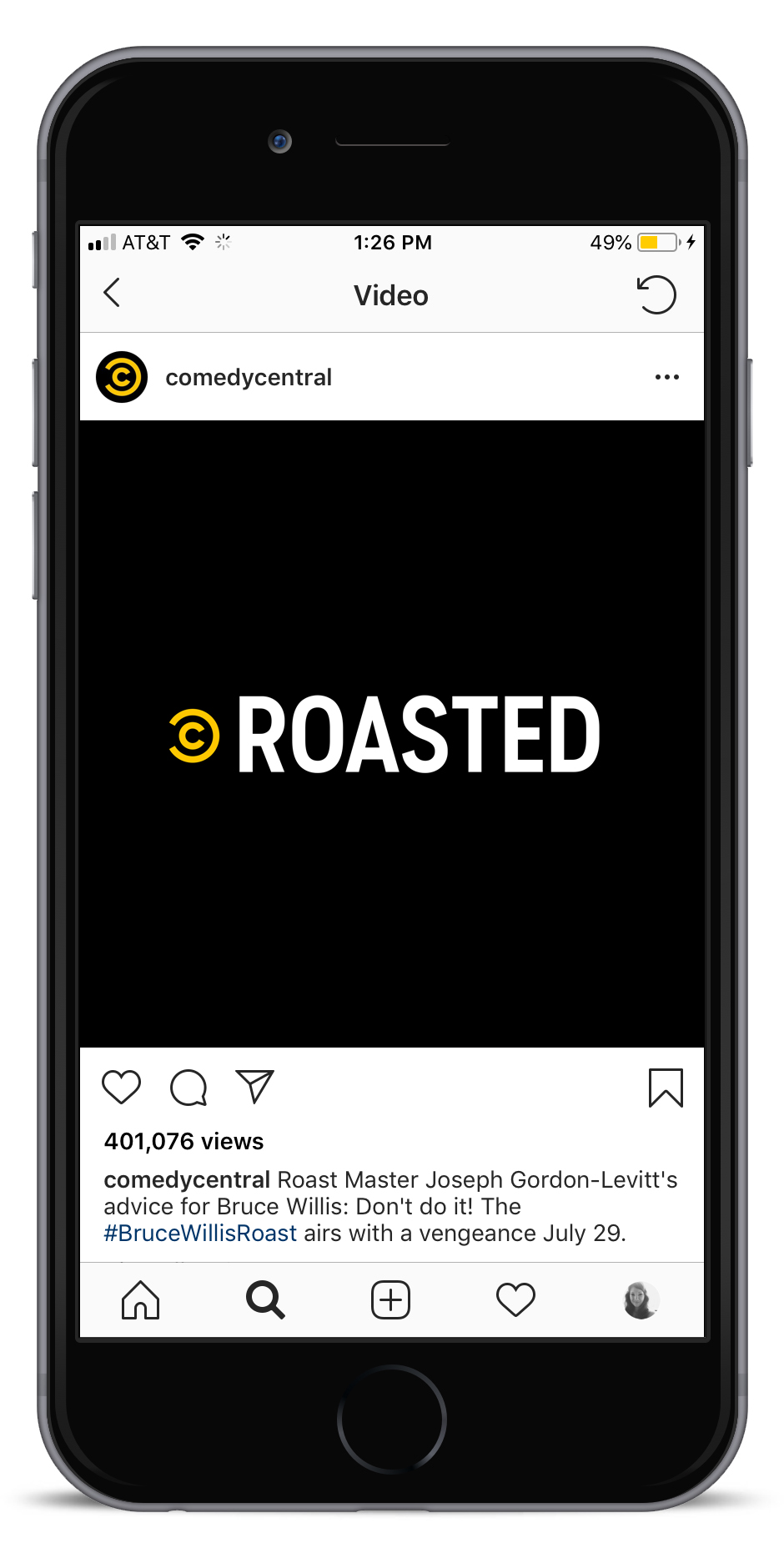Viewport: 784px width, 1558px height.
Task: Switch to the Home feed tab
Action: (140, 1300)
